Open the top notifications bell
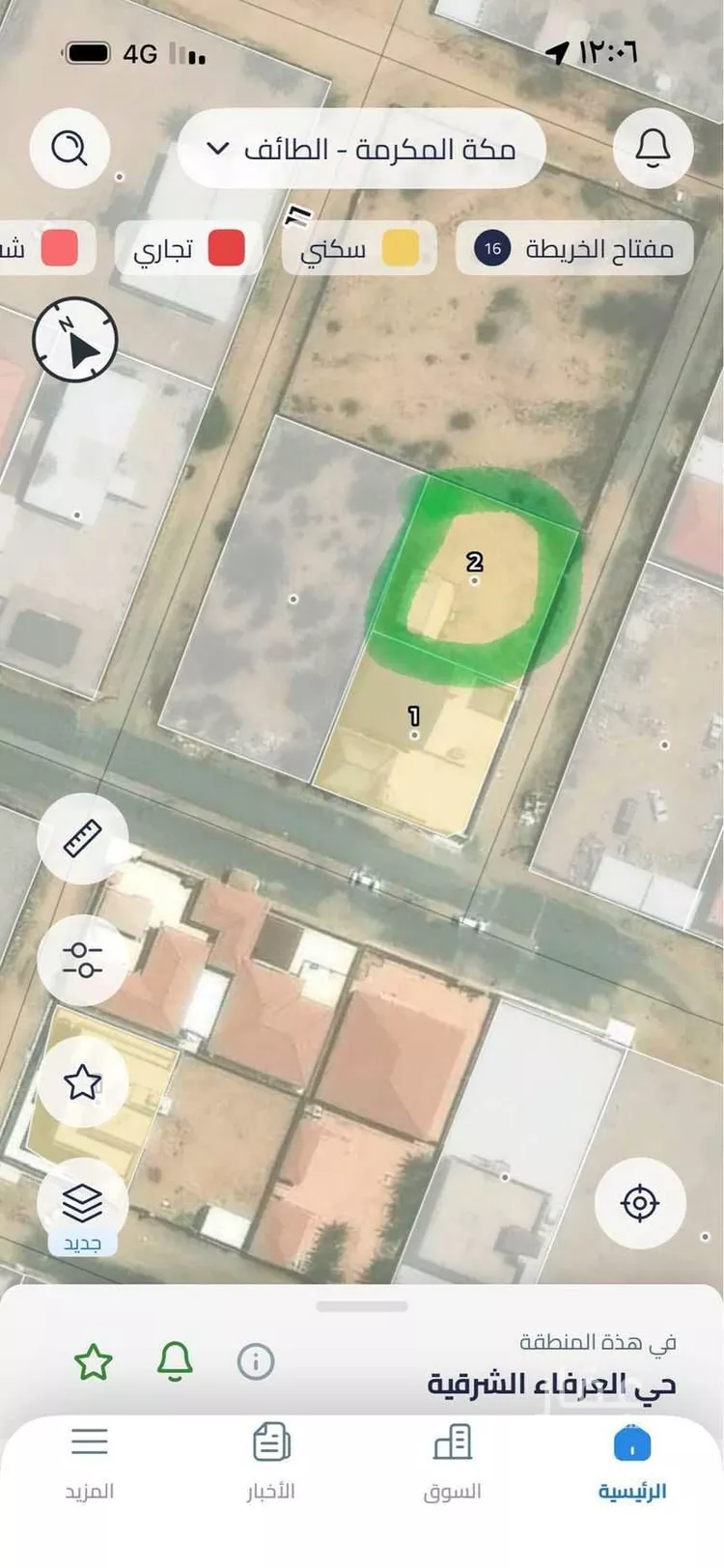 654,148
